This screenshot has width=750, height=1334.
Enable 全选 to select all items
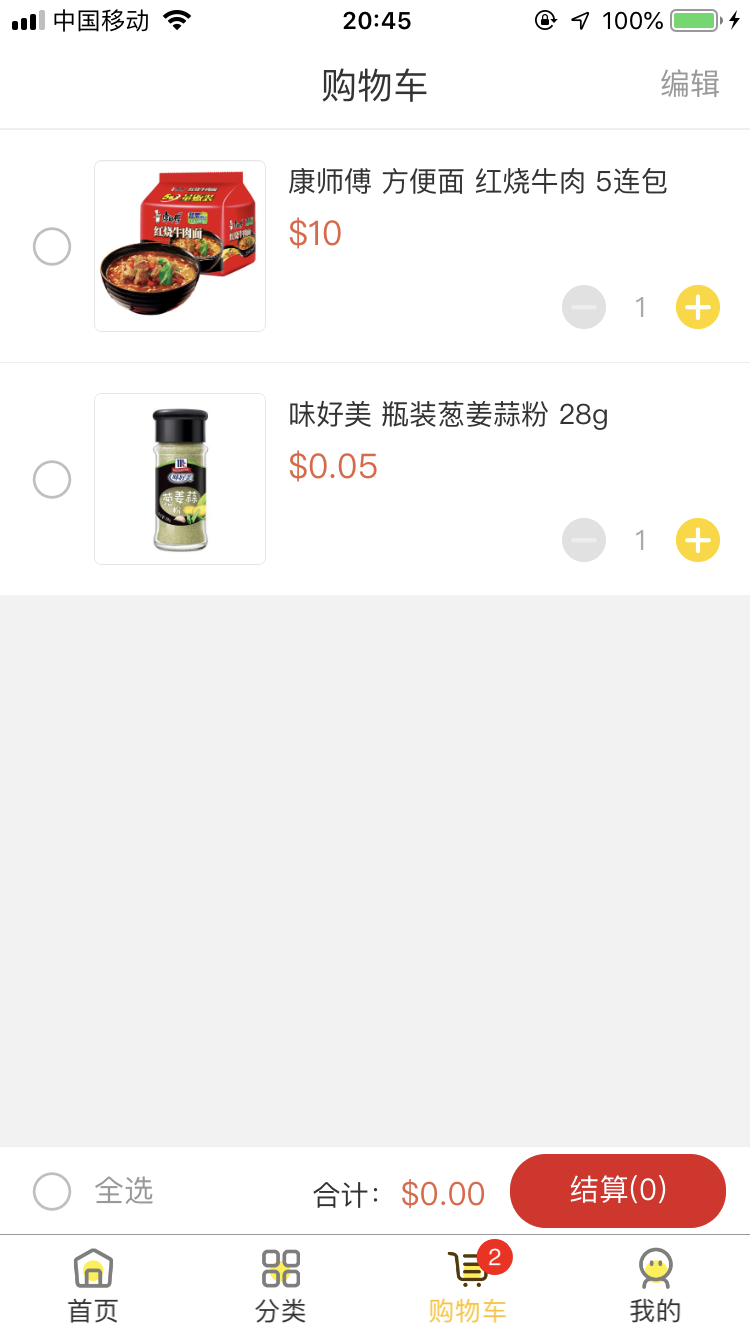51,1190
